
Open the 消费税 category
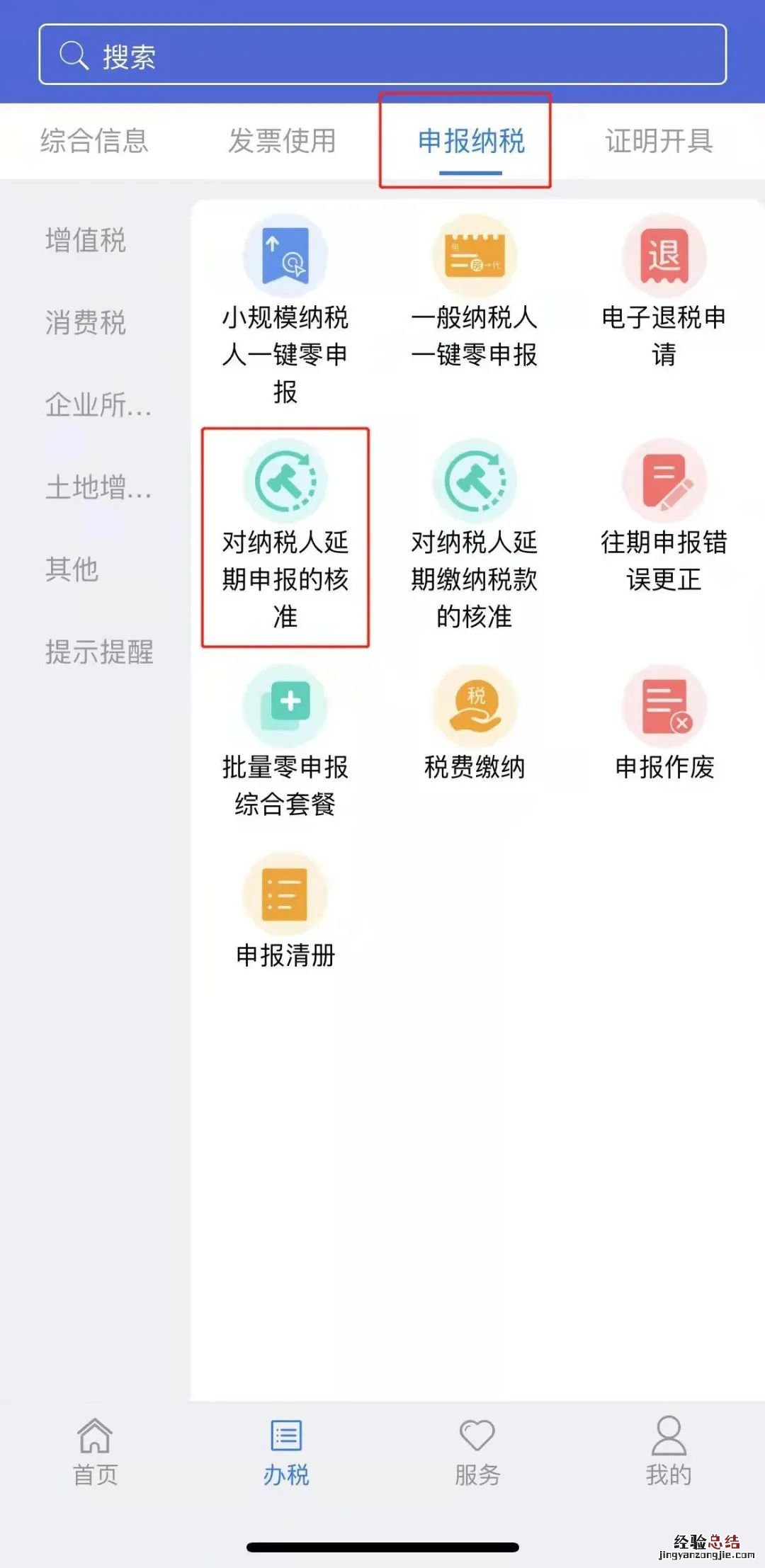tap(86, 322)
